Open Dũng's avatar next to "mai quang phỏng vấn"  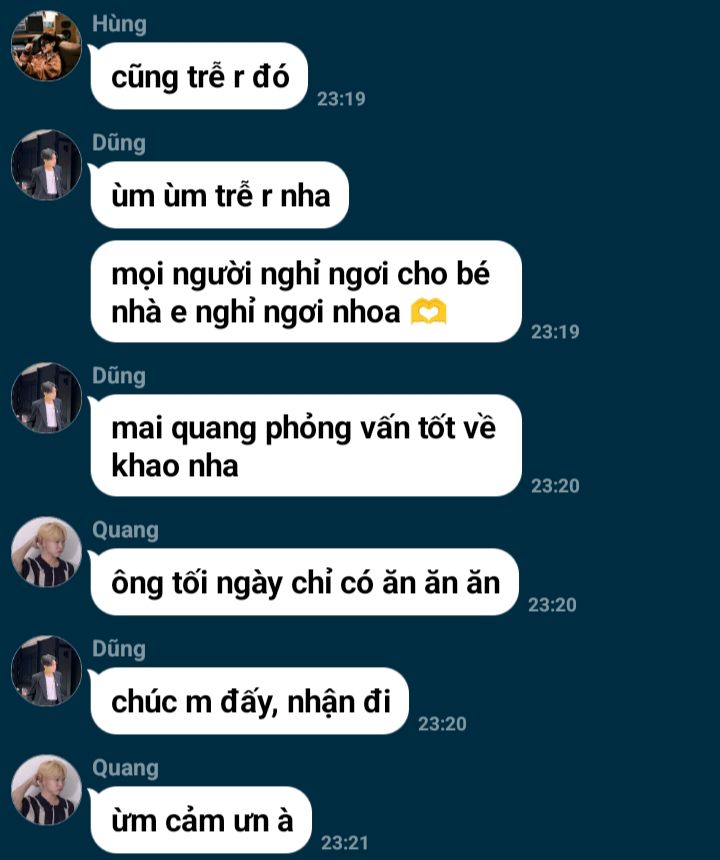tap(46, 398)
